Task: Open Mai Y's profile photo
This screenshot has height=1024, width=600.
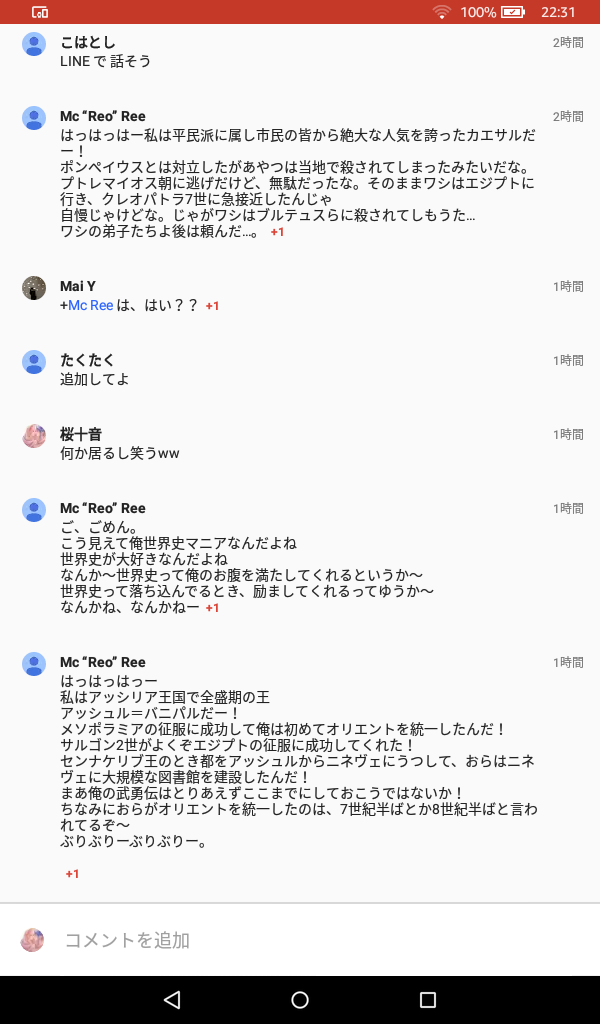Action: click(x=34, y=288)
